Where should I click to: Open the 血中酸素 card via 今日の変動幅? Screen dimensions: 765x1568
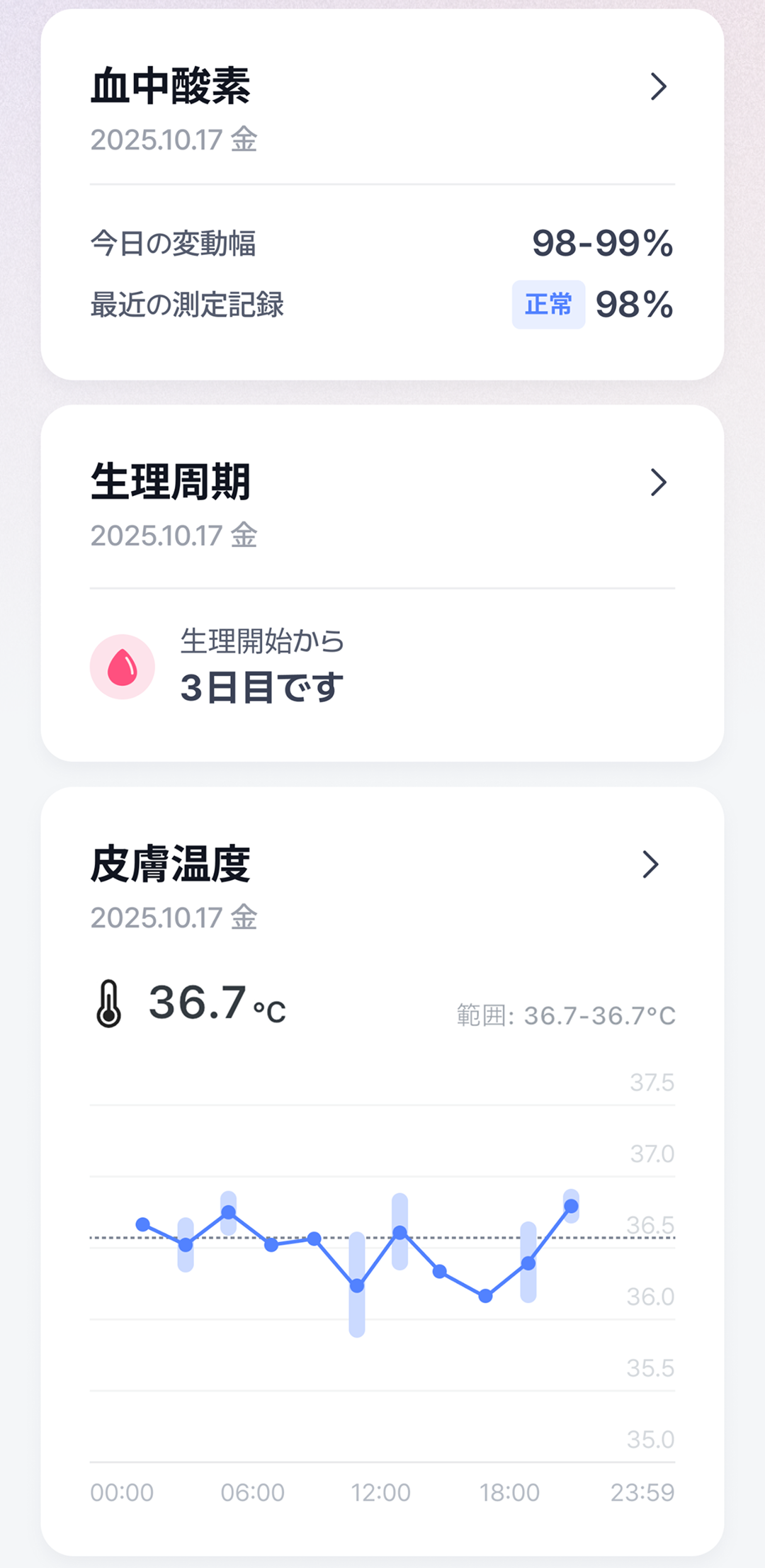pos(173,244)
